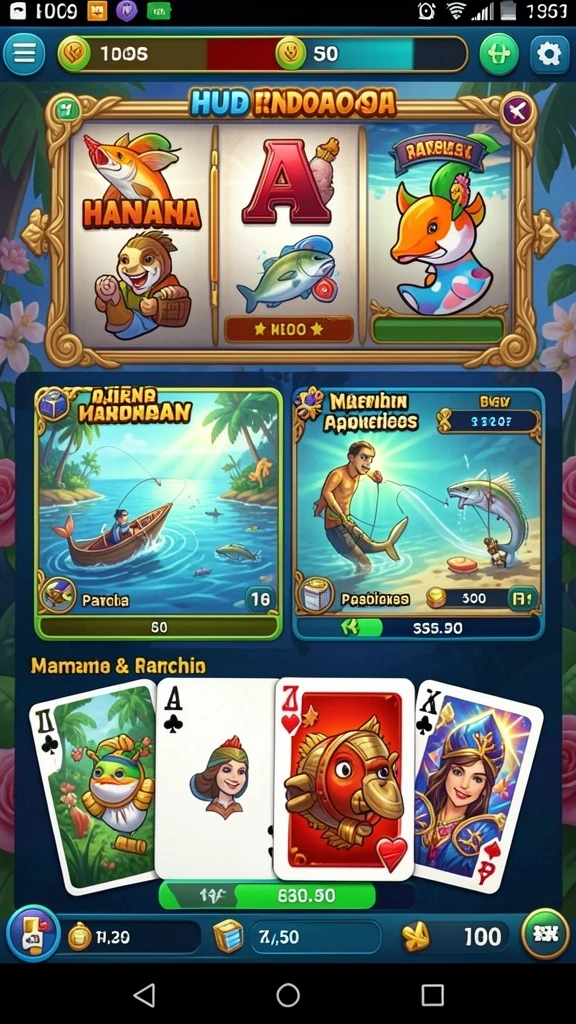The height and width of the screenshot is (1024, 576).
Task: Pick the jungle frog card
Action: (95, 787)
